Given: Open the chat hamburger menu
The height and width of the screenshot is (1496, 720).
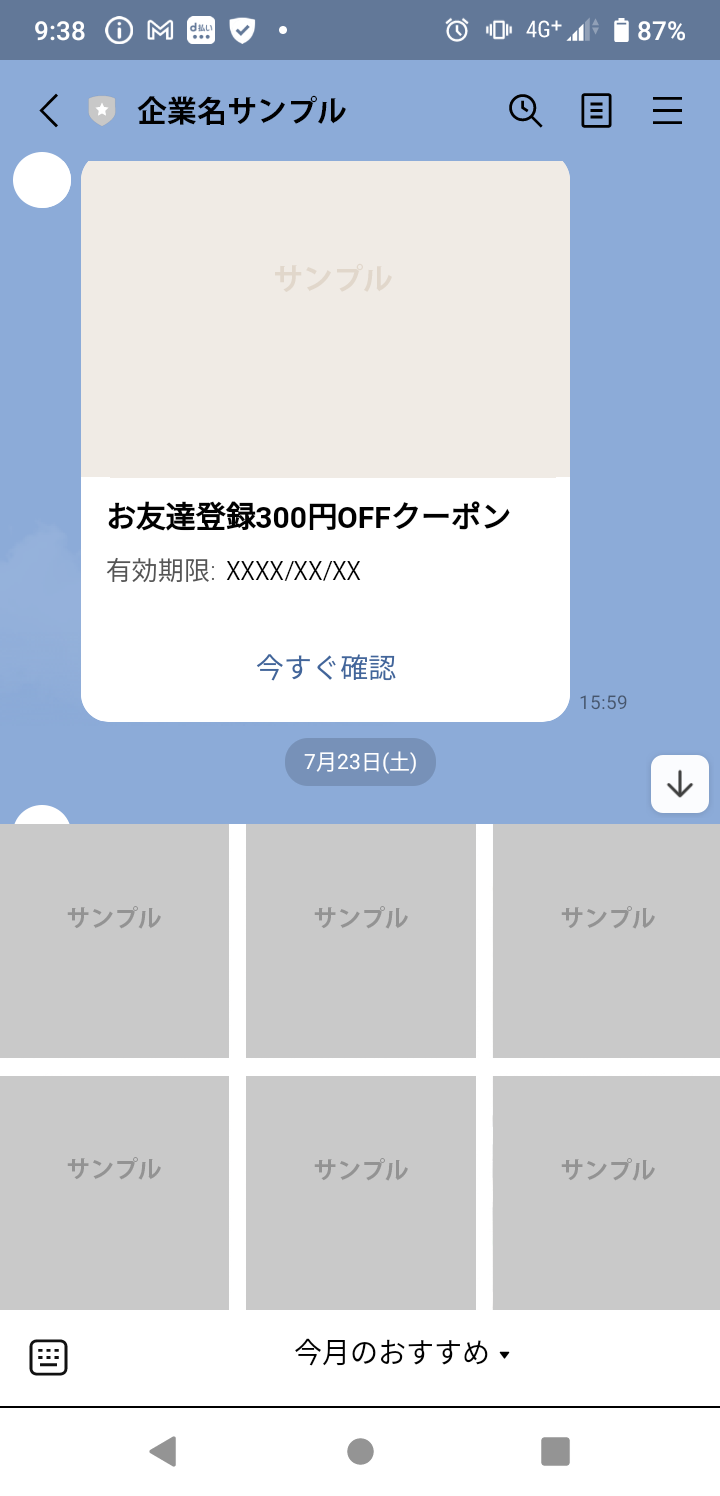Looking at the screenshot, I should 667,110.
